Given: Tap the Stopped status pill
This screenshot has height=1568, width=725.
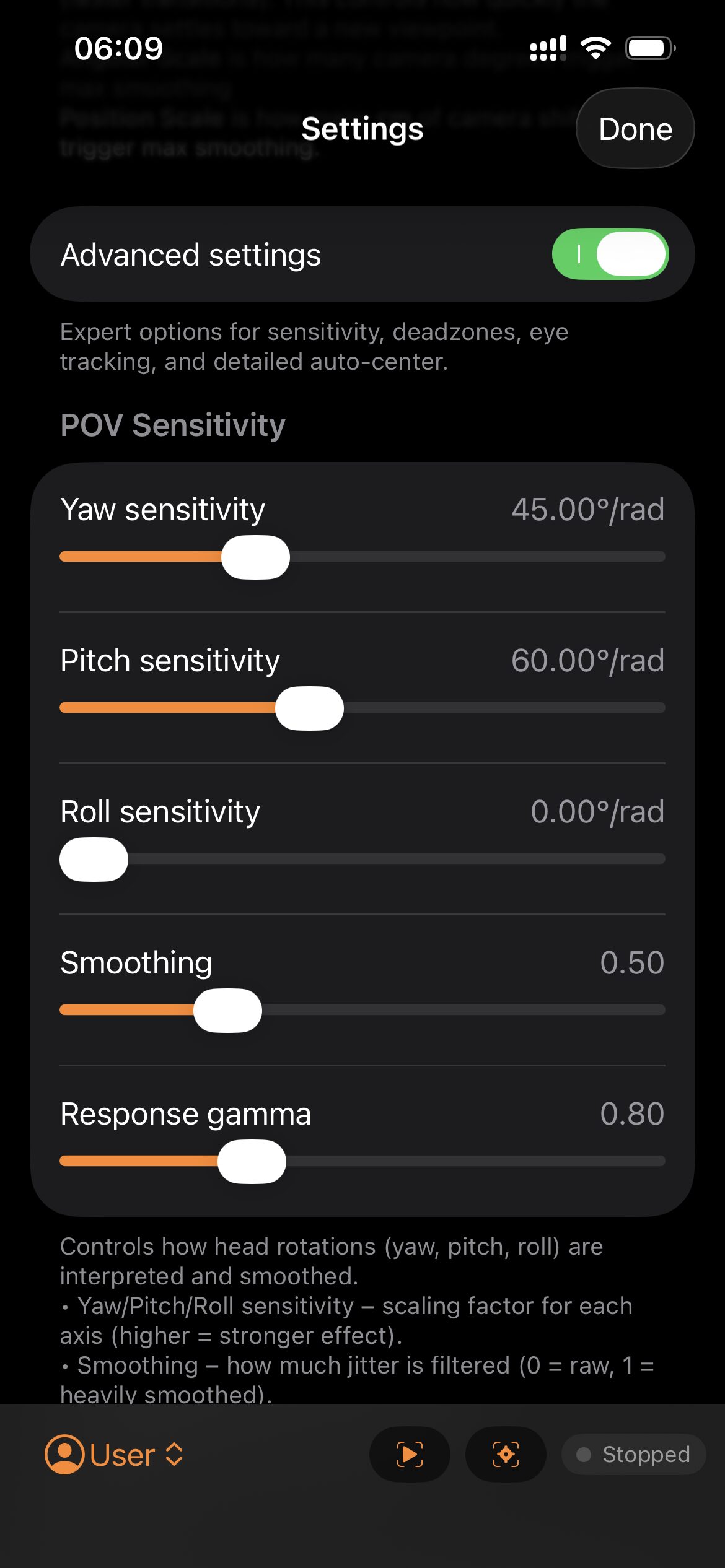Looking at the screenshot, I should (x=633, y=1454).
